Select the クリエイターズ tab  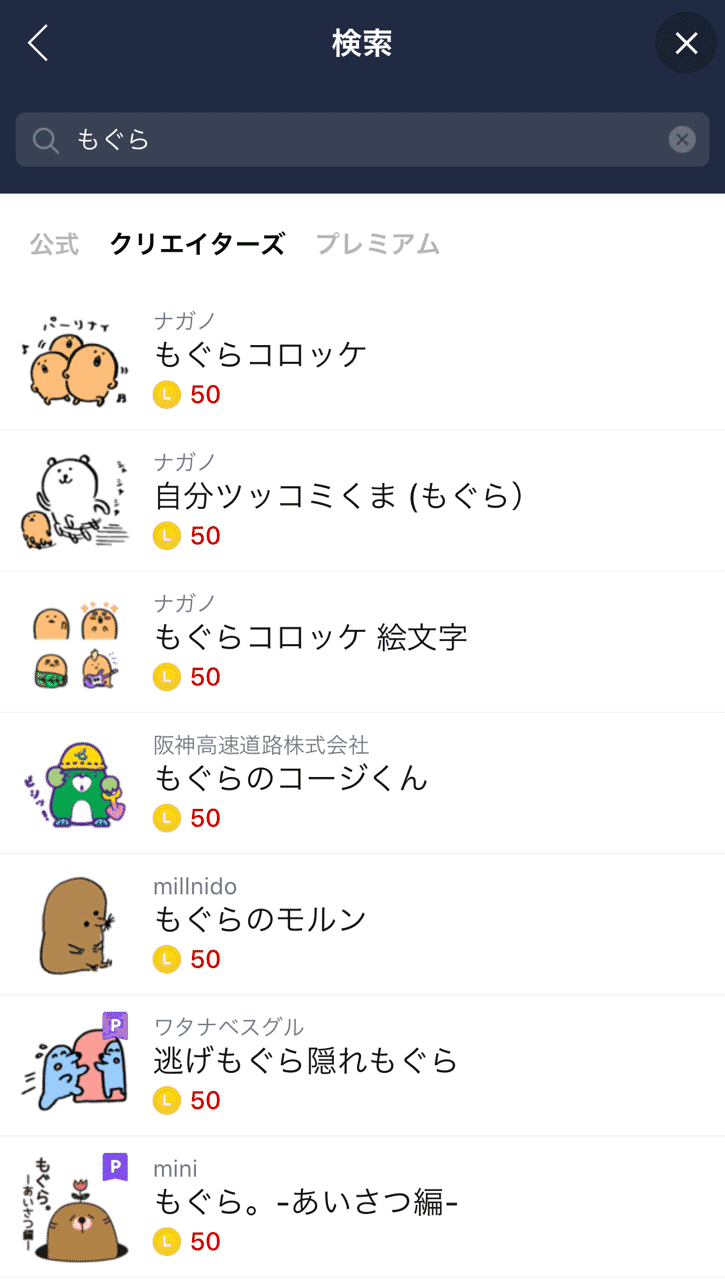point(197,244)
